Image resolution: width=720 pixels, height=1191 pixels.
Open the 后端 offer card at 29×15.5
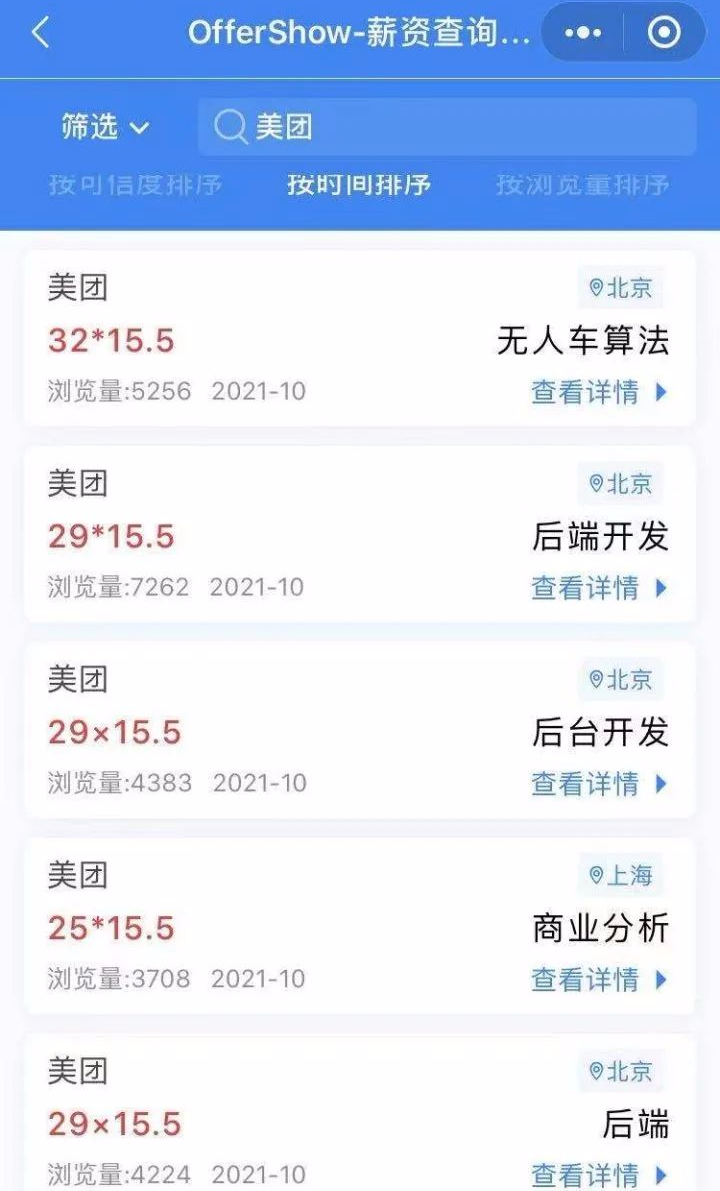click(360, 1112)
